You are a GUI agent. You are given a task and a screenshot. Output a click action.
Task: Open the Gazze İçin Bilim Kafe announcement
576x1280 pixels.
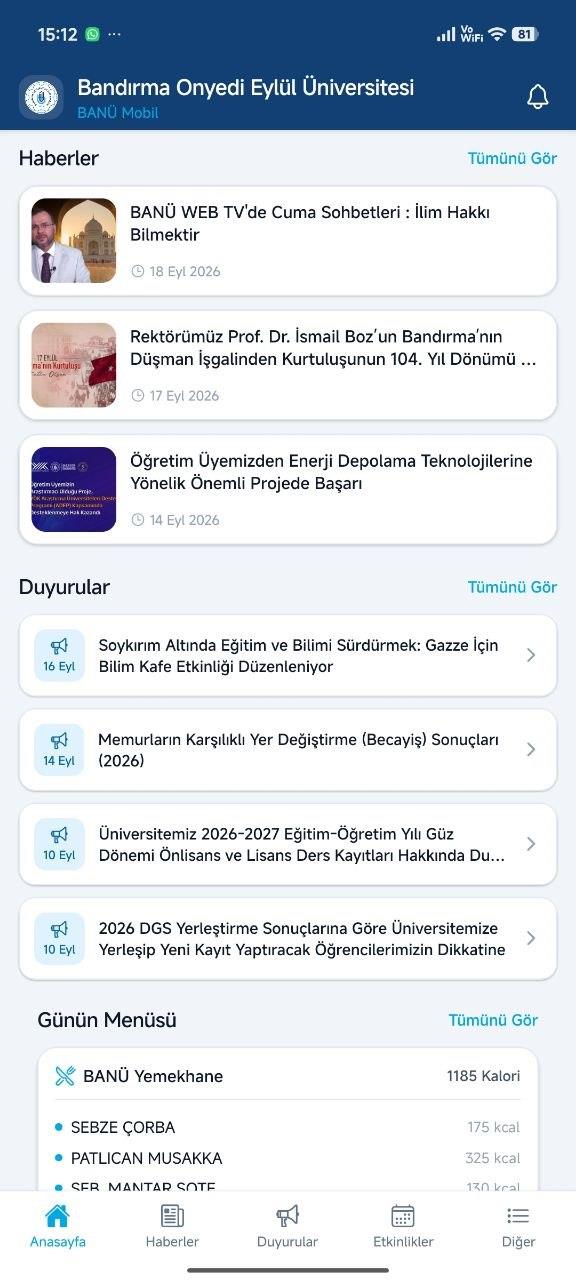click(288, 656)
